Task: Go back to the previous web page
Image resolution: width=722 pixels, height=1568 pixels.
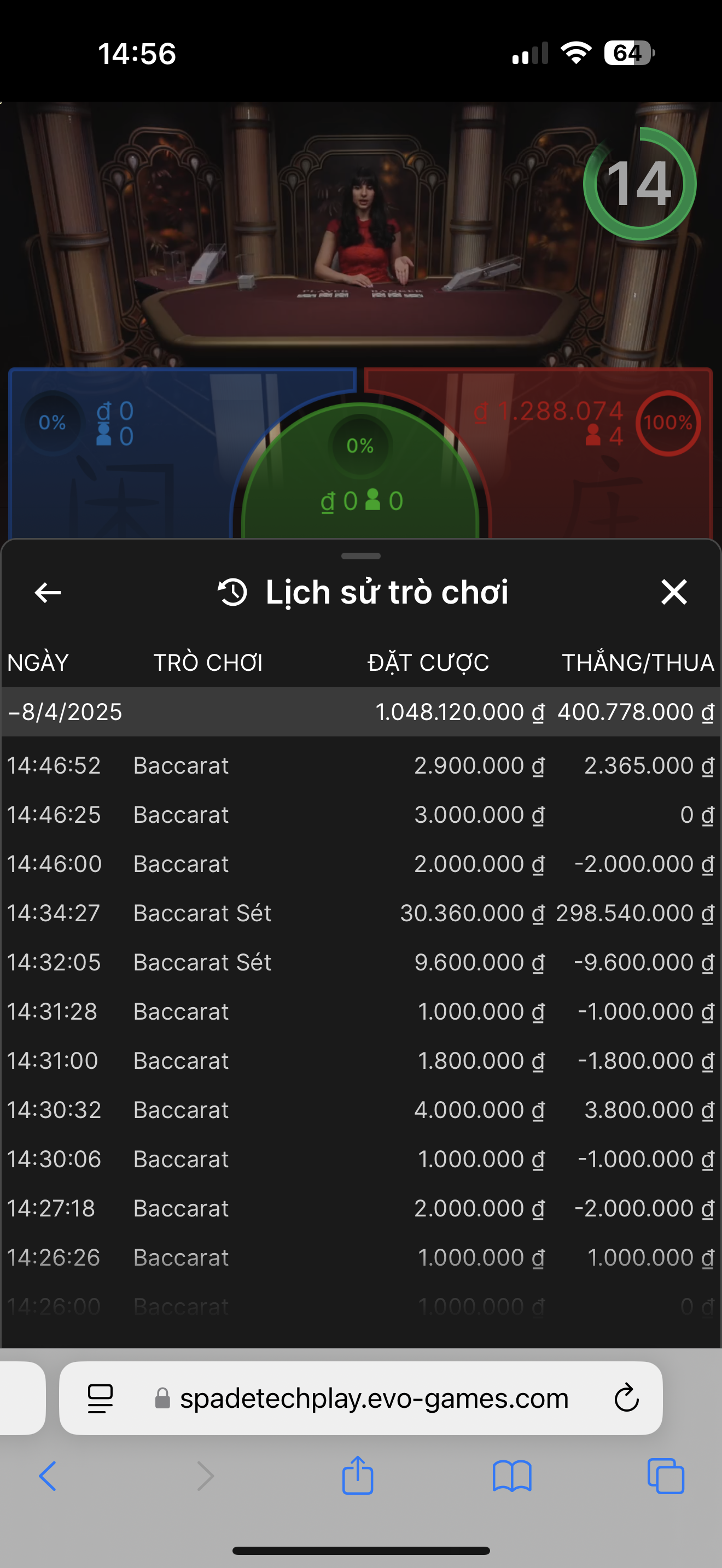Action: pyautogui.click(x=48, y=1476)
